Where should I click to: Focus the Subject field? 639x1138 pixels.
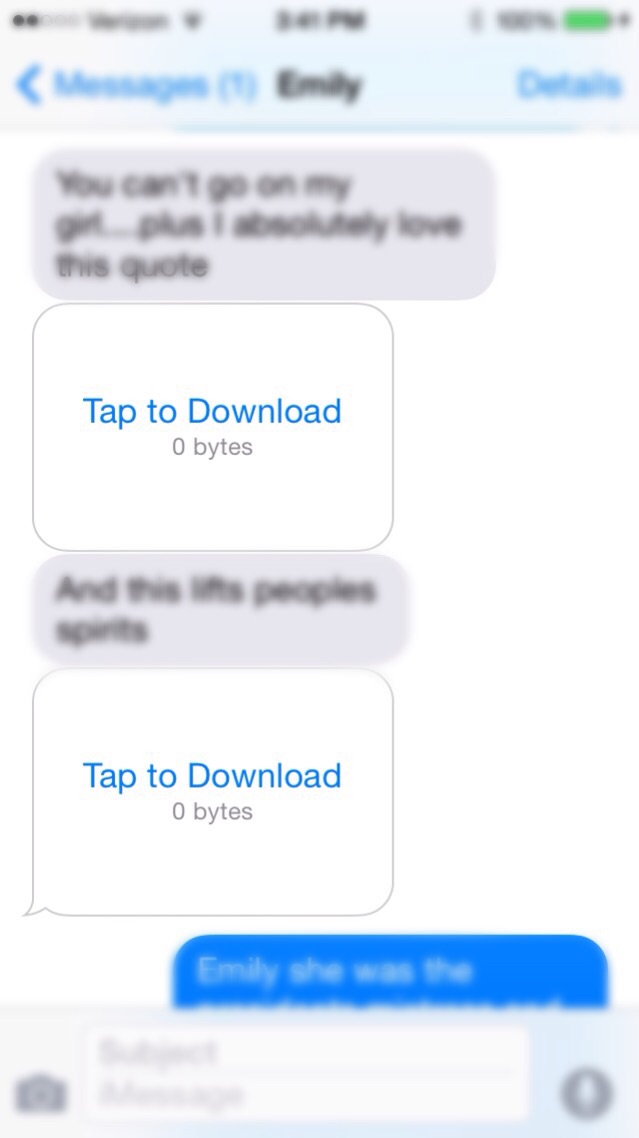[x=307, y=1051]
